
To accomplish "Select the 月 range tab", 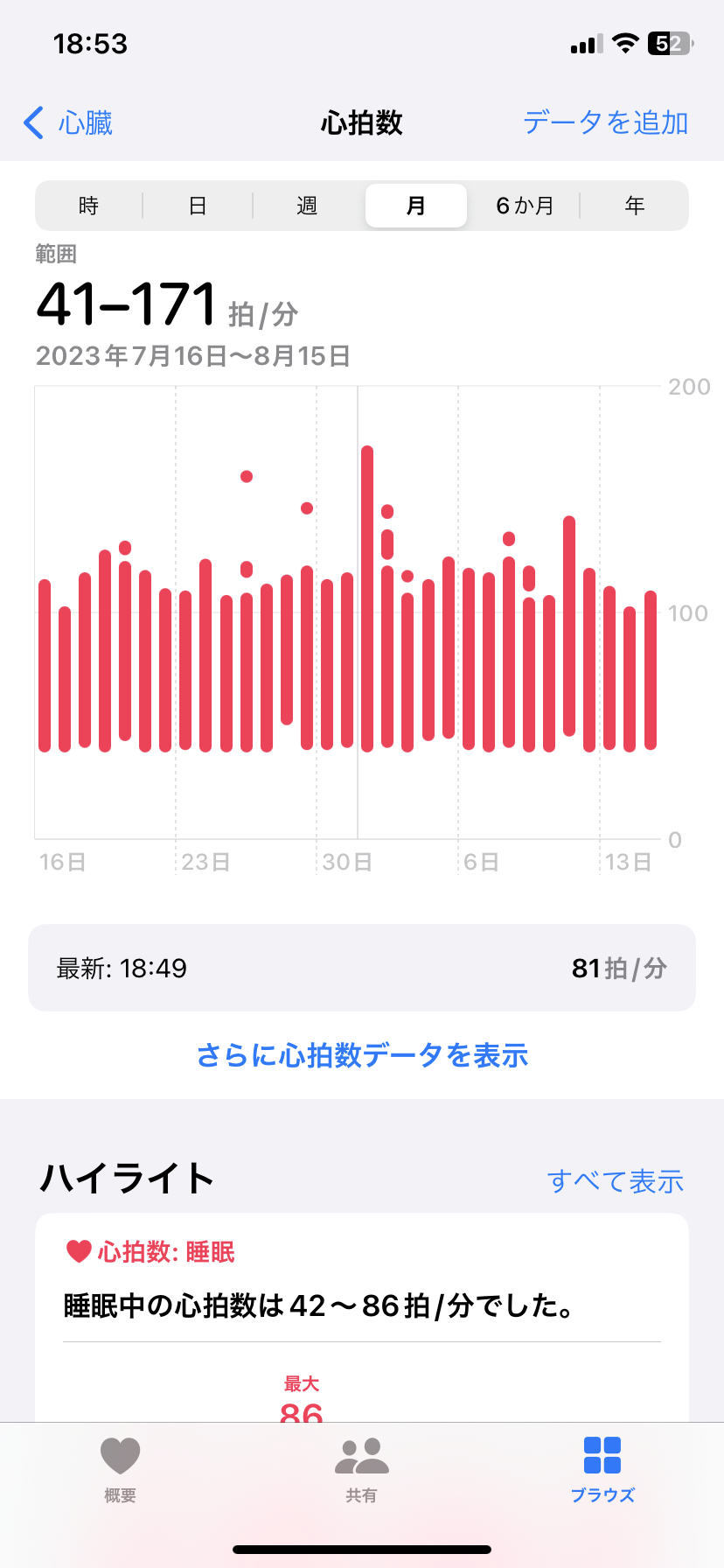I will (416, 206).
